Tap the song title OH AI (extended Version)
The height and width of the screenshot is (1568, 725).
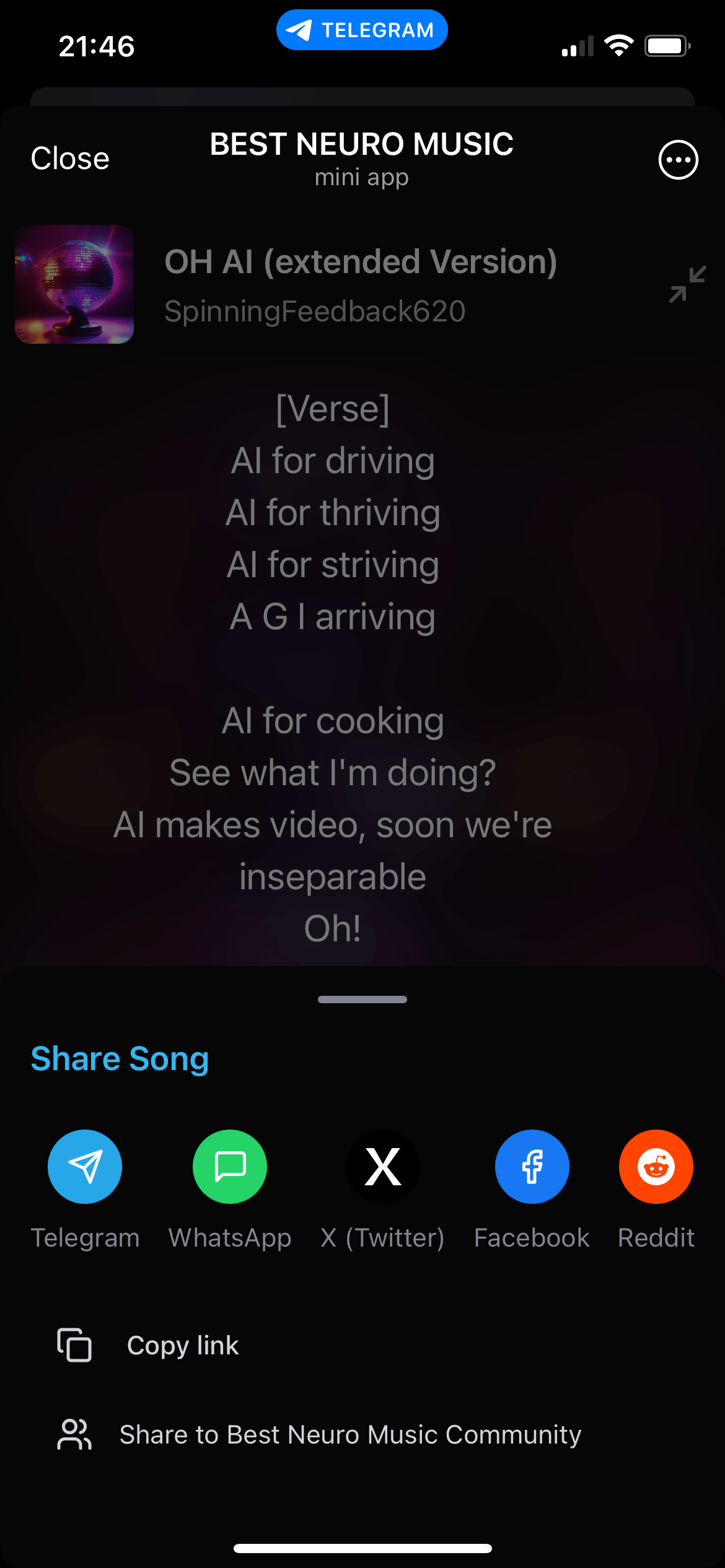361,262
